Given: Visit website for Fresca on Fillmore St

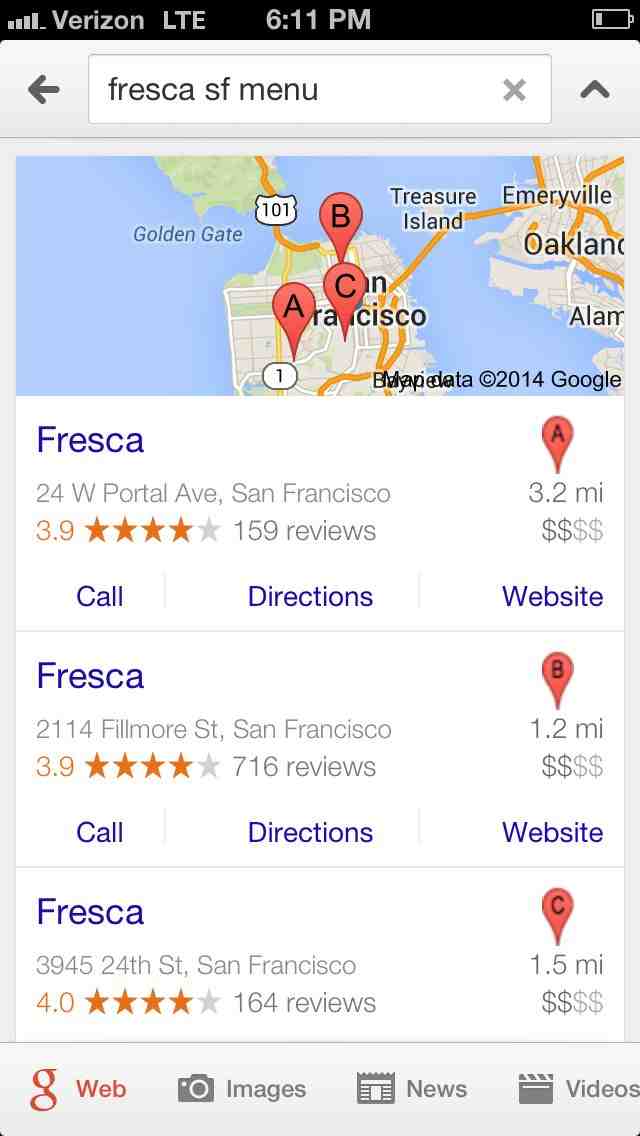Looking at the screenshot, I should tap(552, 833).
